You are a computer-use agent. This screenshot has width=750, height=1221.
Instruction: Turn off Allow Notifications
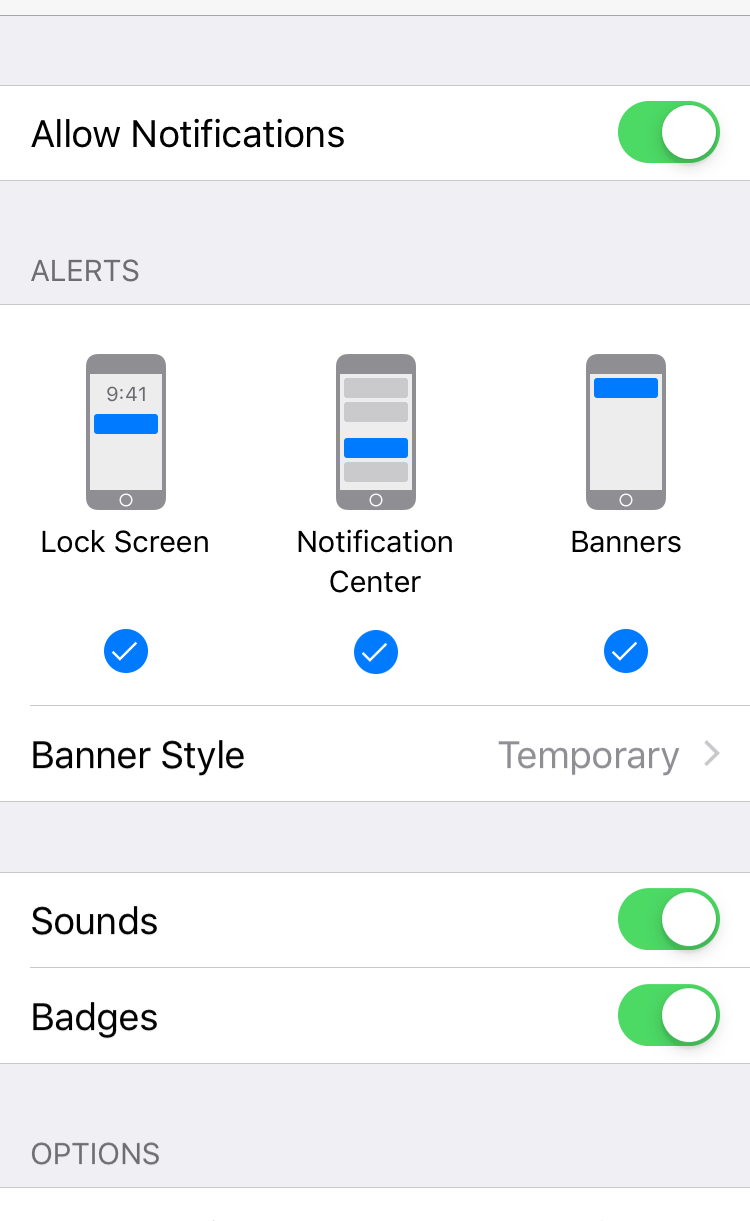point(668,133)
